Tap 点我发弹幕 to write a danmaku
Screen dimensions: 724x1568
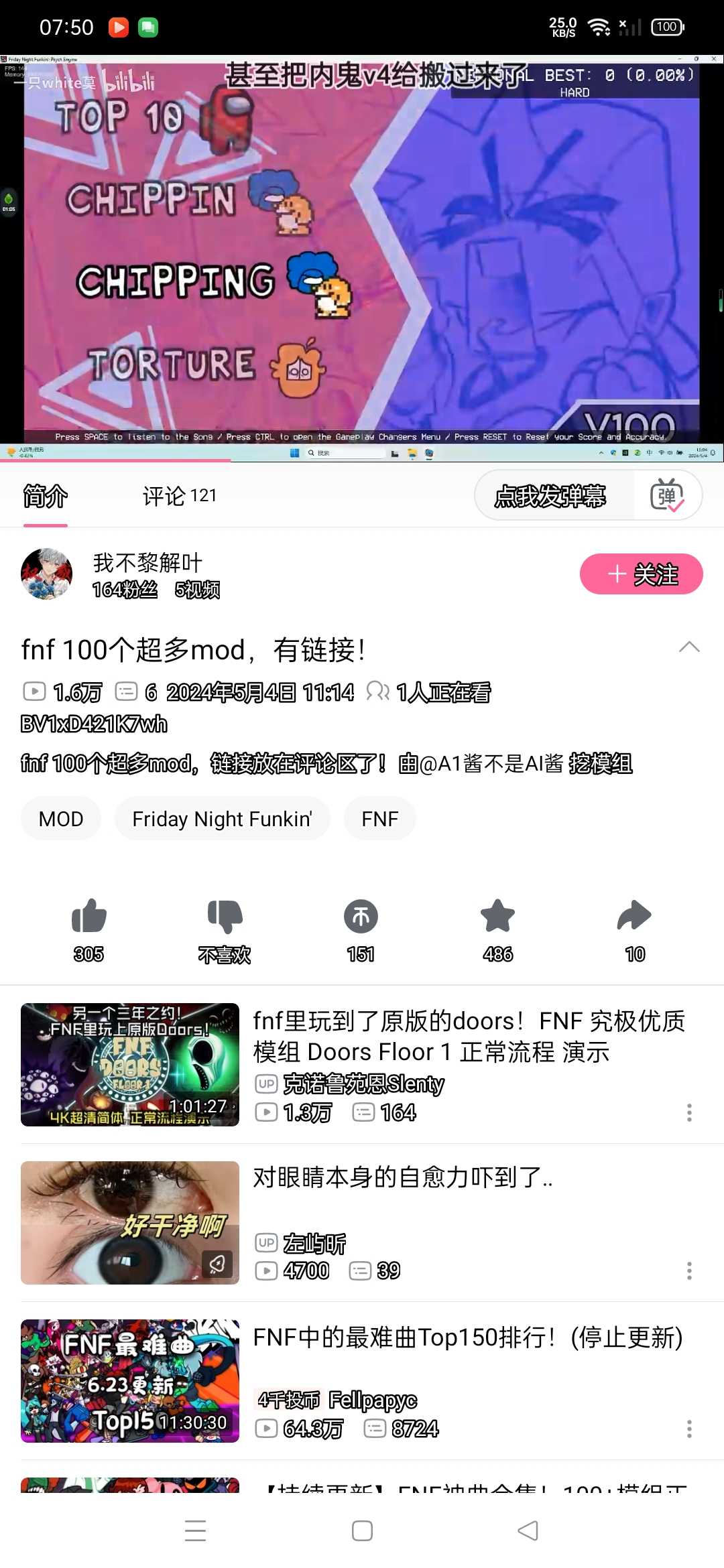(x=550, y=496)
